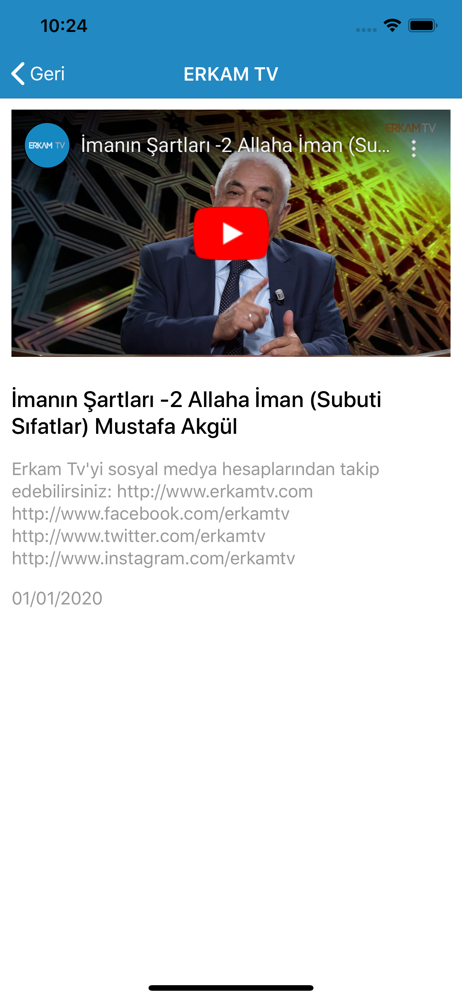Viewport: 462px width, 1000px height.
Task: Play the İmanın Şartları video
Action: [231, 233]
